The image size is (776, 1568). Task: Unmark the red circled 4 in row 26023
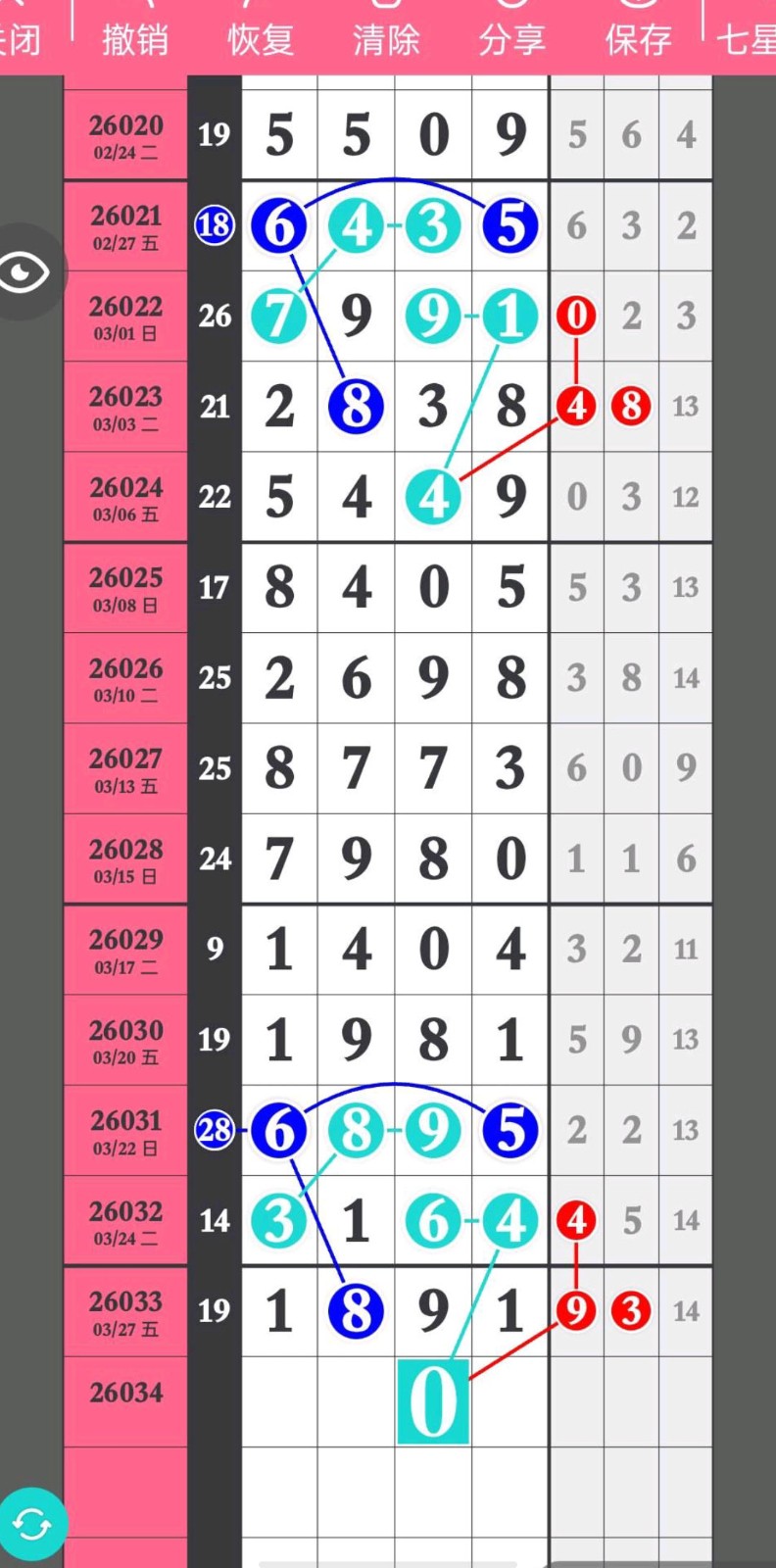[576, 407]
